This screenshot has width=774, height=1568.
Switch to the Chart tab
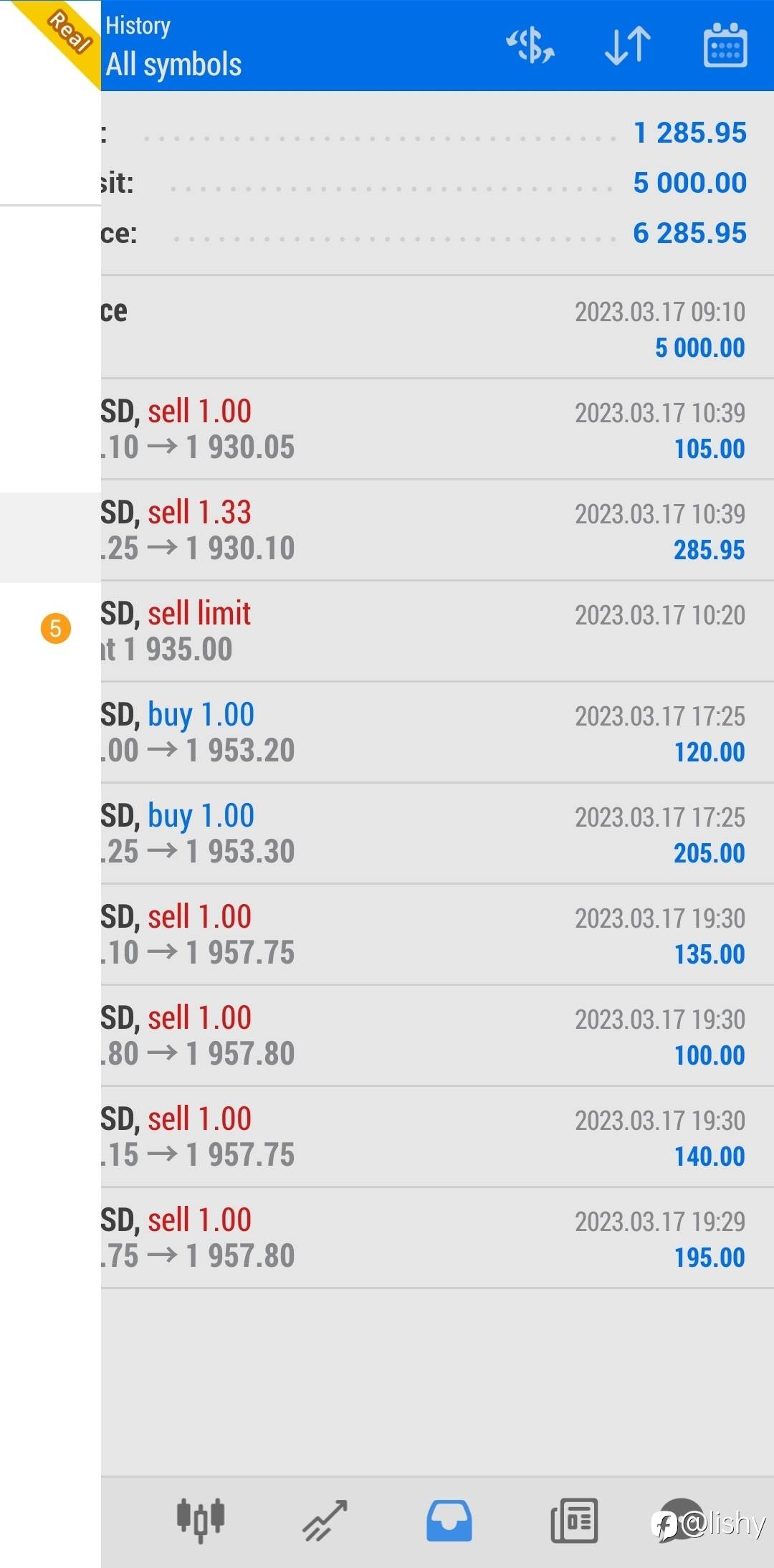coord(325,1520)
